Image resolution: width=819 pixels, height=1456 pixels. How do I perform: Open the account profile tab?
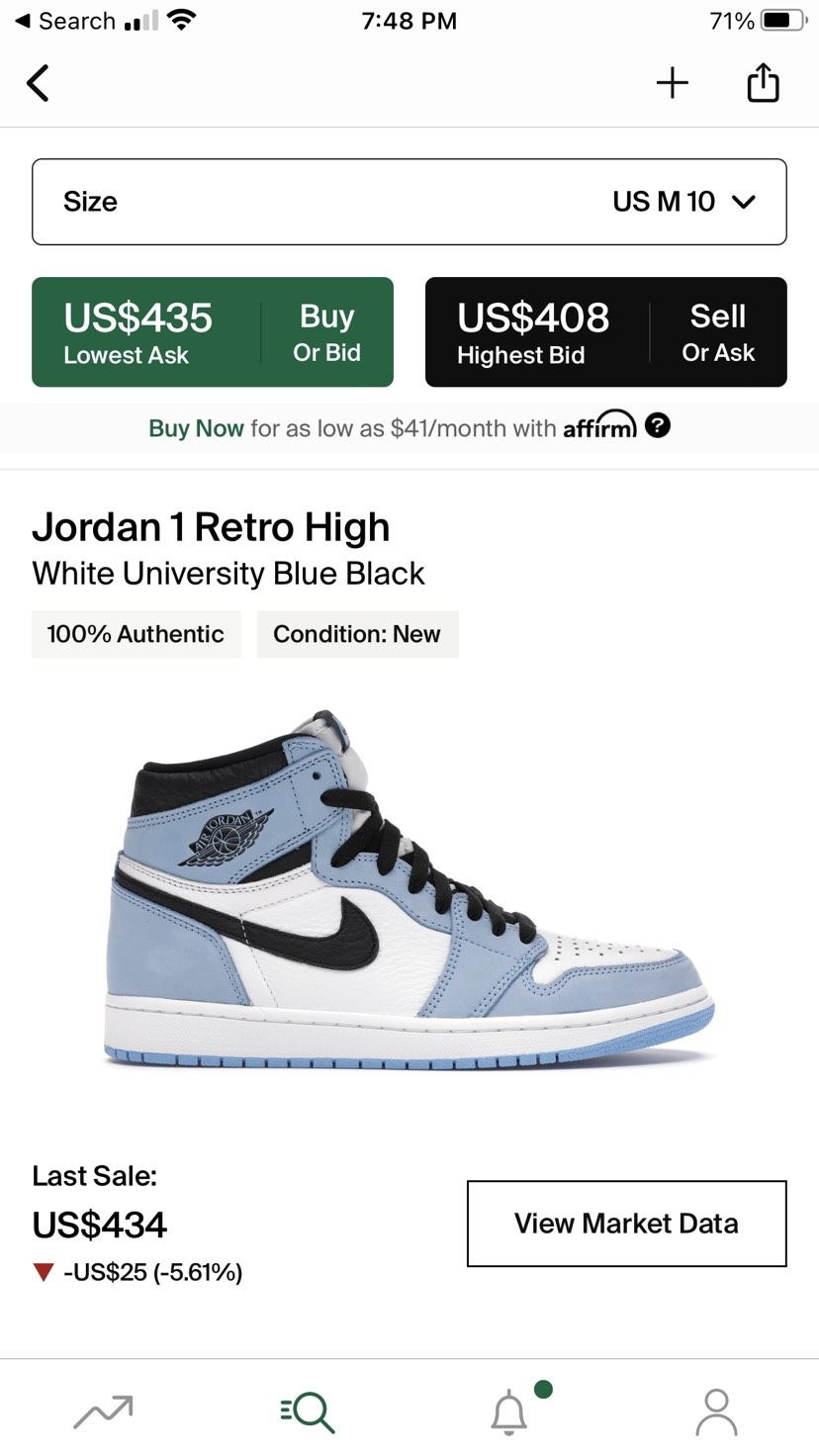click(715, 1411)
